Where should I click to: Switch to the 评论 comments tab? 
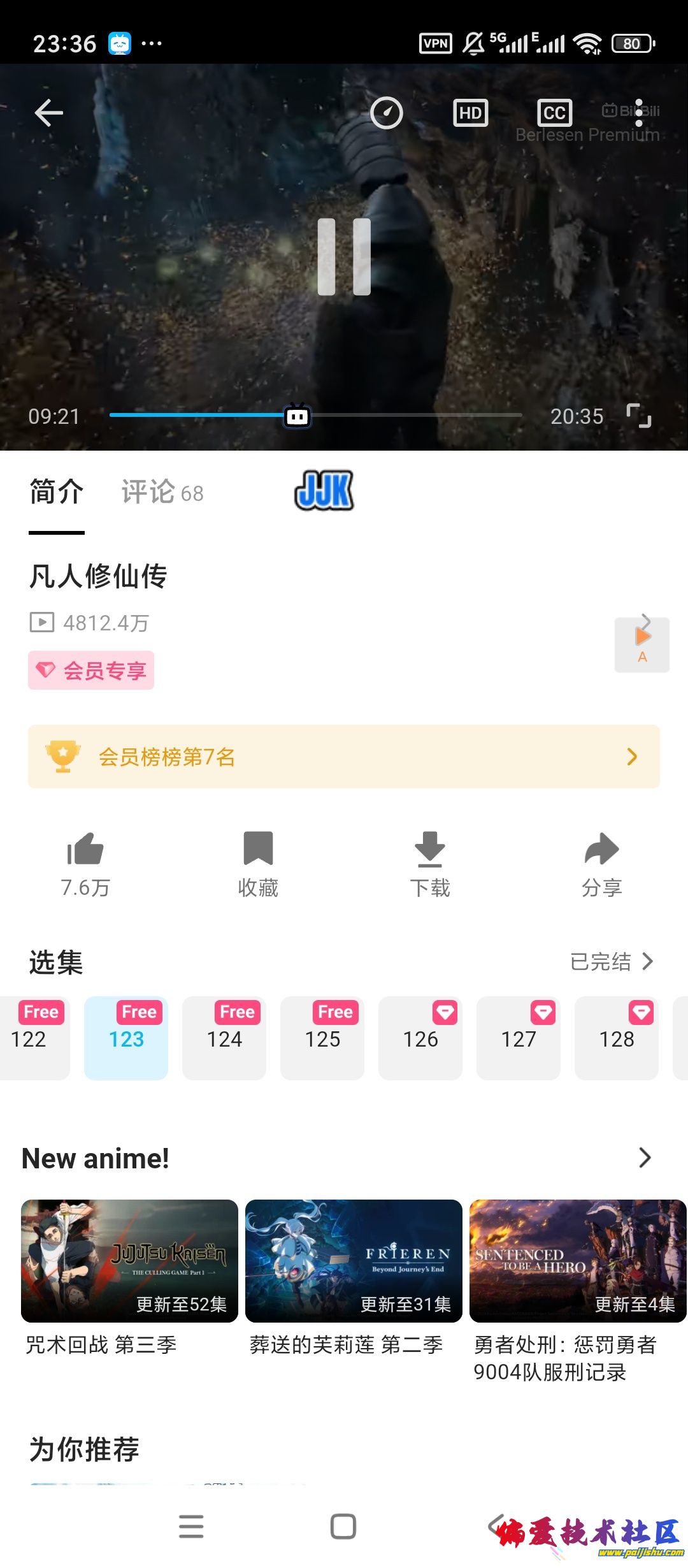[162, 492]
